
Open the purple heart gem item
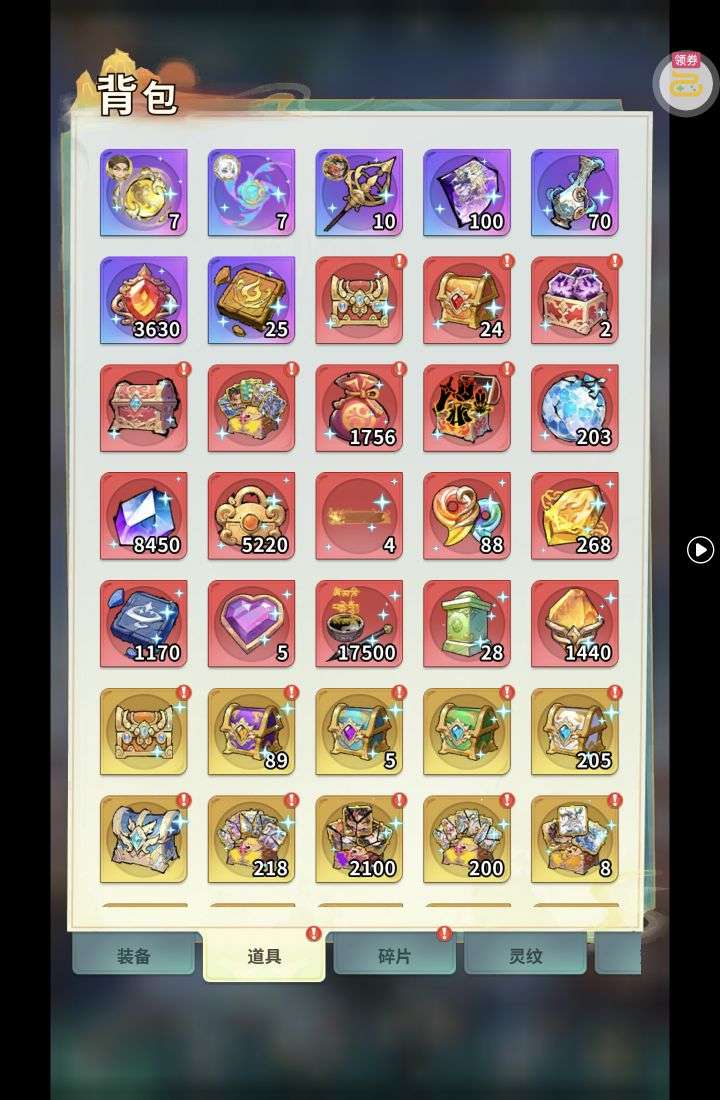point(251,624)
